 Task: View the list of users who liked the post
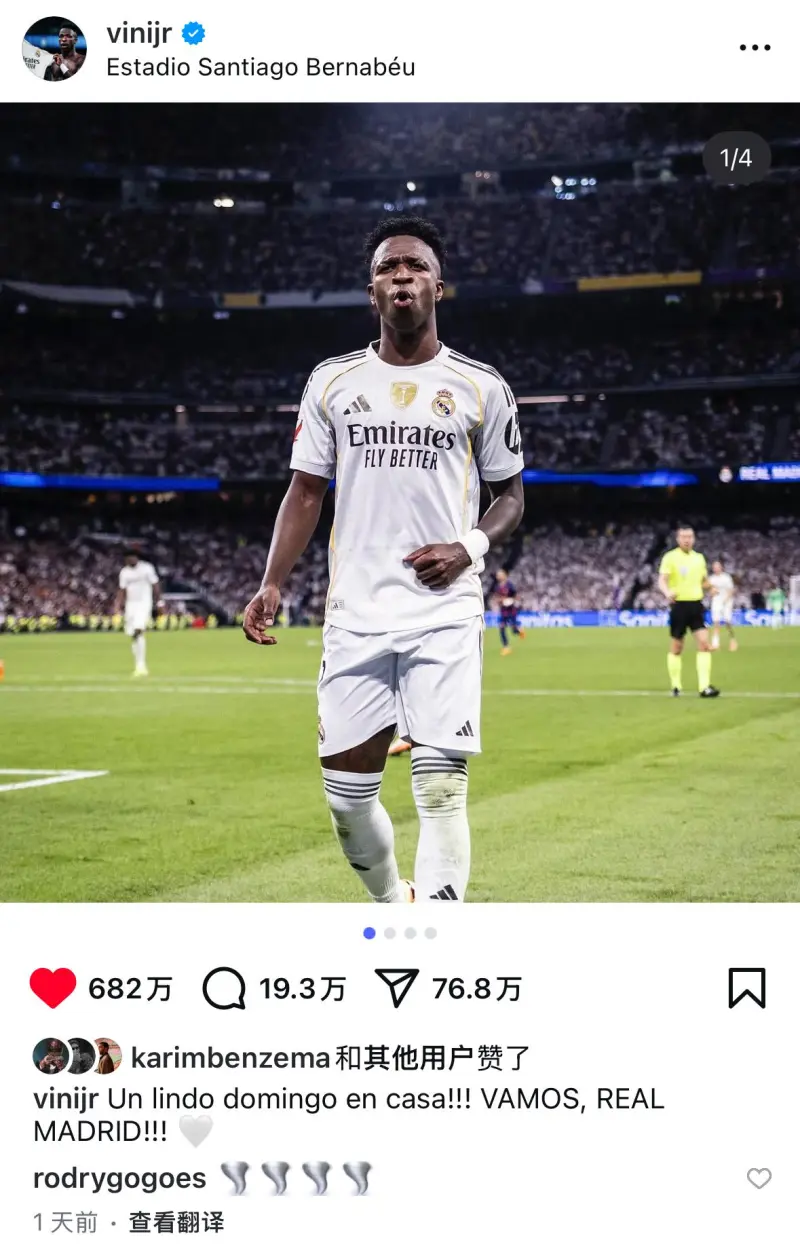click(330, 1057)
